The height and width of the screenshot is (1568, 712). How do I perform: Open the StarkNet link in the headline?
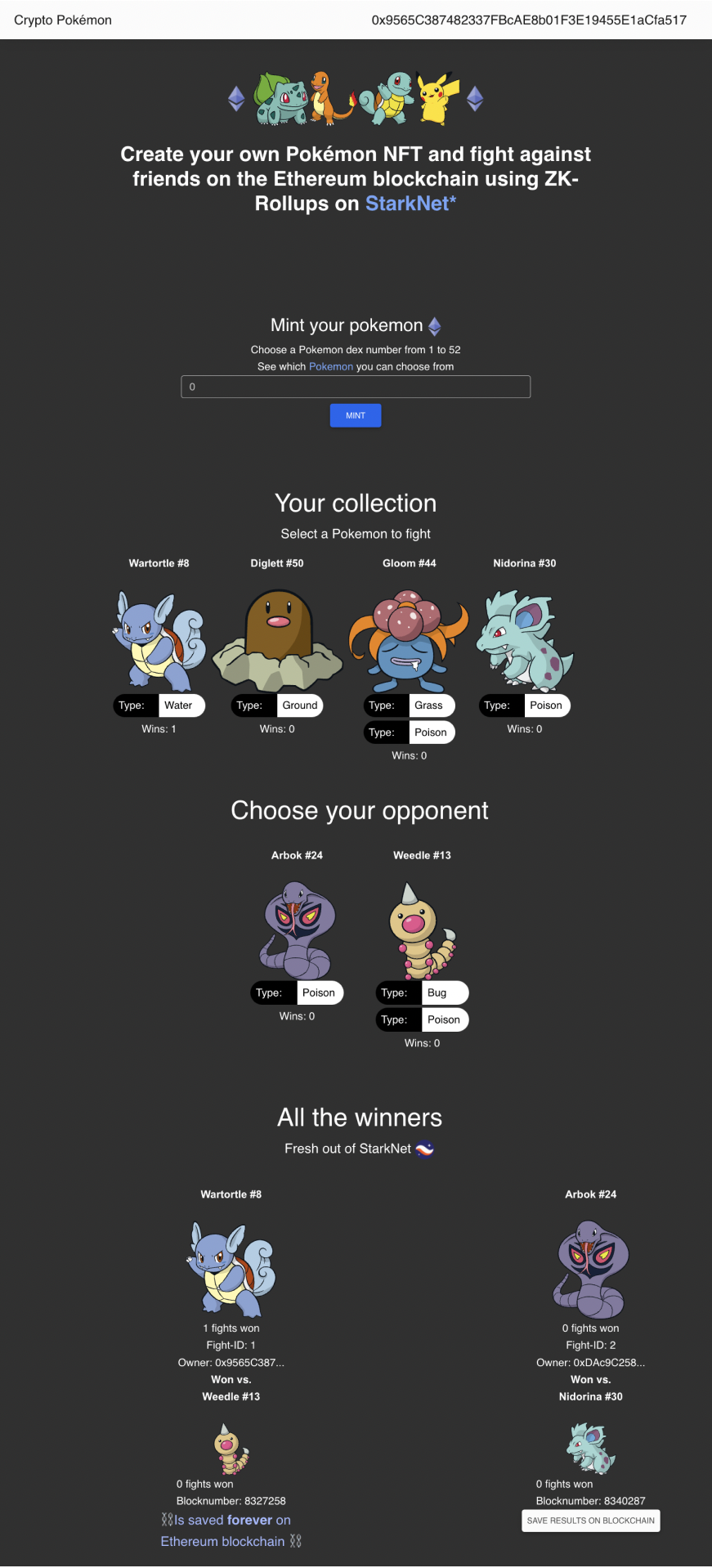click(x=410, y=204)
